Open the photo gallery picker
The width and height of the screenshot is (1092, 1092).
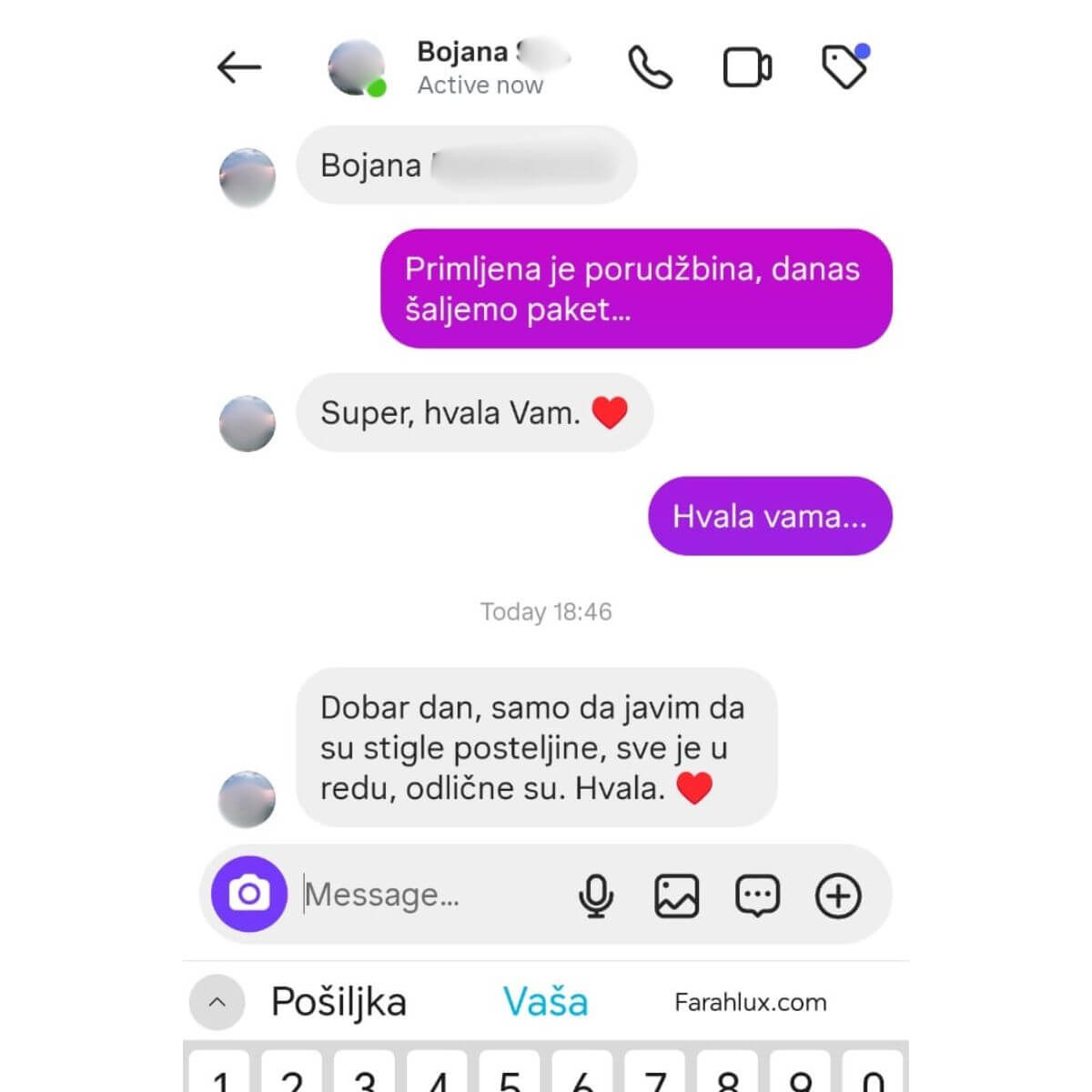pyautogui.click(x=677, y=895)
